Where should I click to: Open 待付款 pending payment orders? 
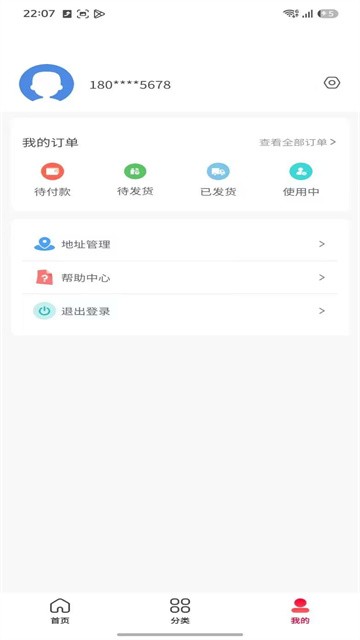52,180
